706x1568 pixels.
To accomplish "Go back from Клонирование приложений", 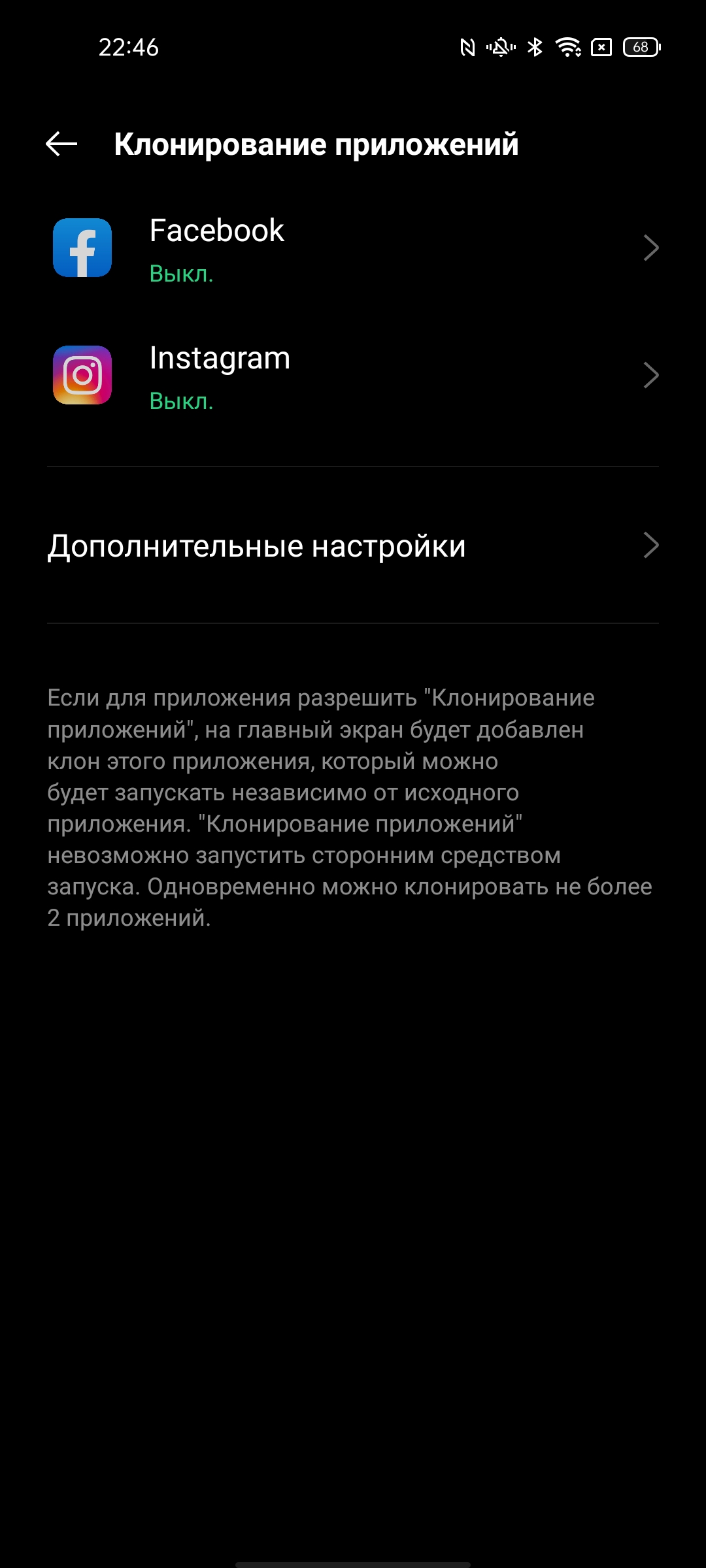I will (x=61, y=144).
